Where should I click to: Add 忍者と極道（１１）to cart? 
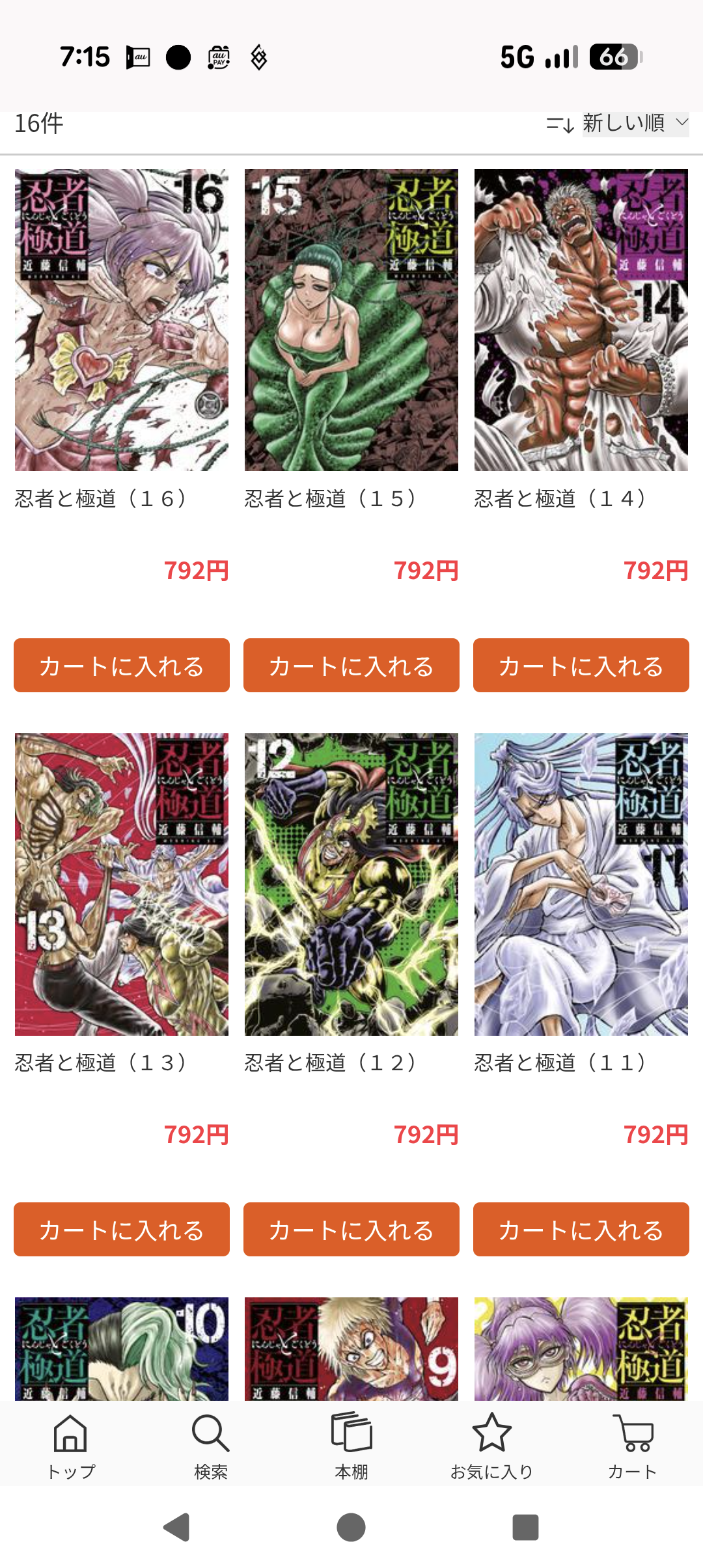[581, 1229]
